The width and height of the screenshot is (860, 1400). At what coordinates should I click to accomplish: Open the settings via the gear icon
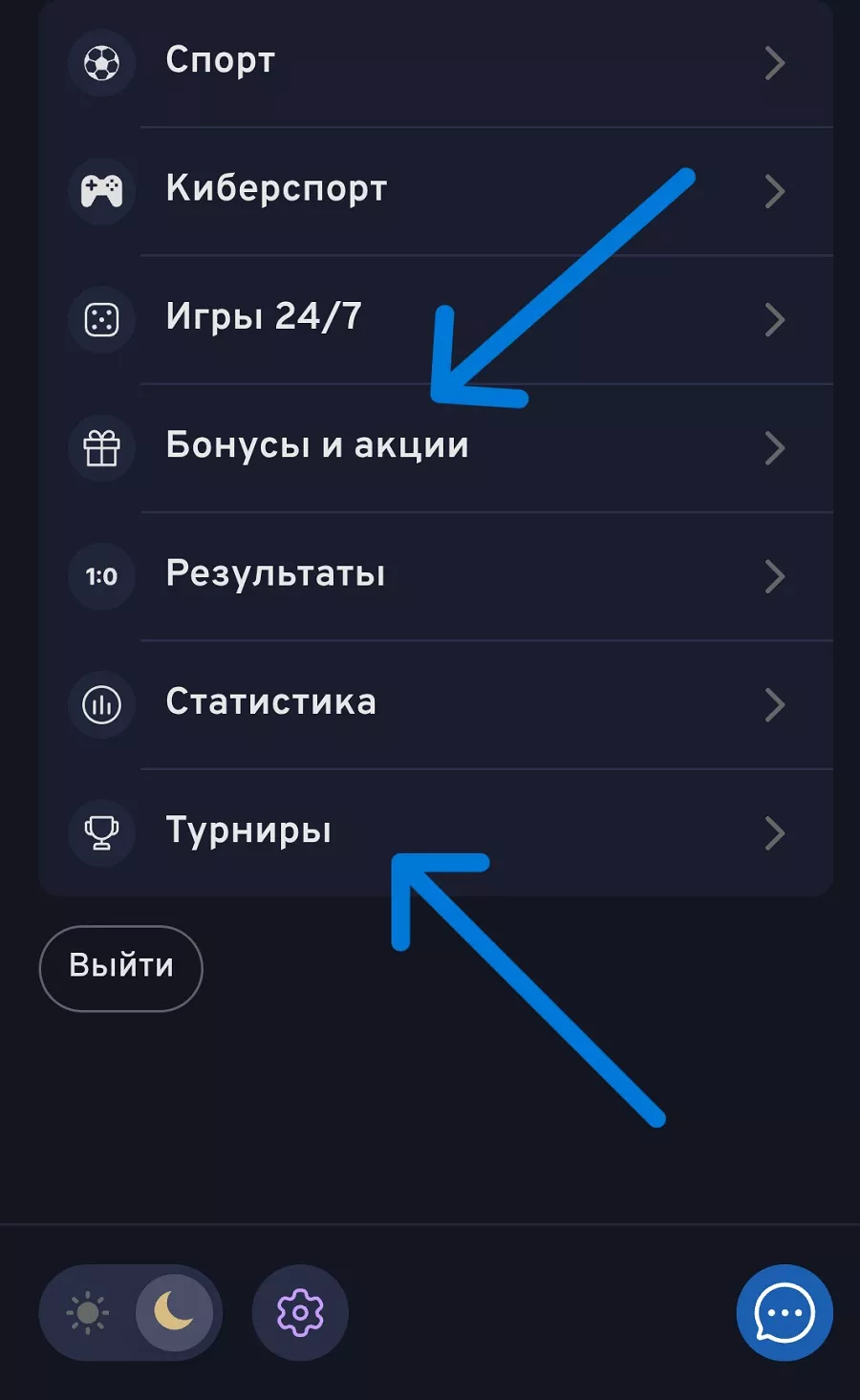[299, 1312]
